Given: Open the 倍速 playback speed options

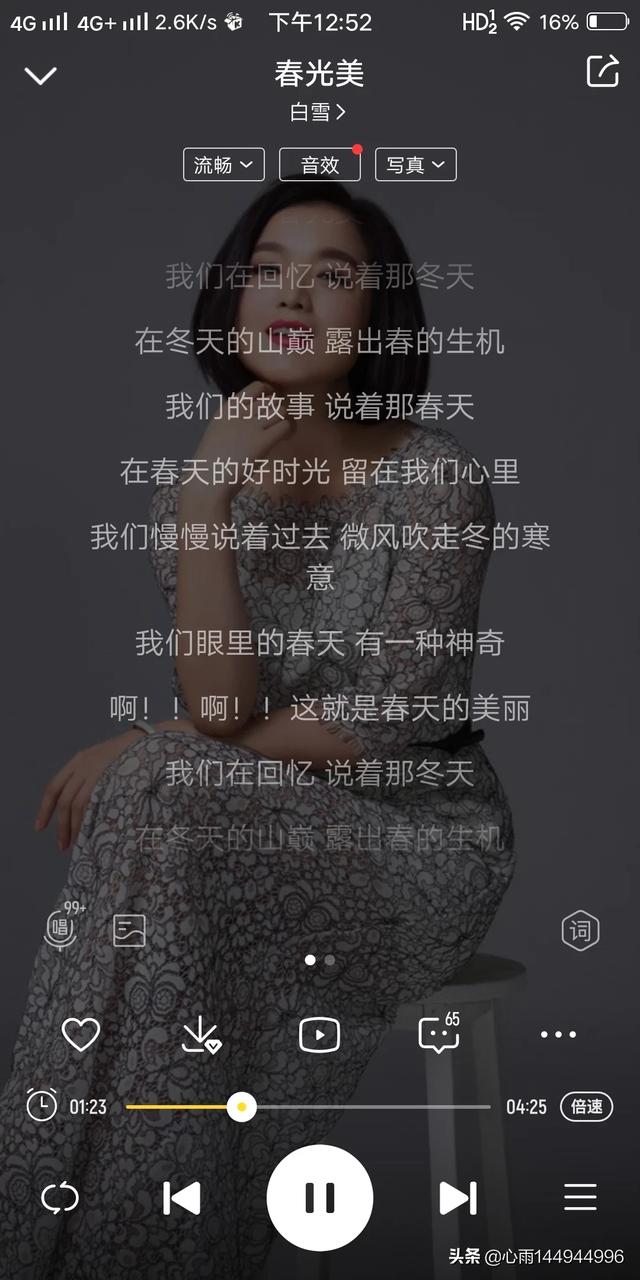Looking at the screenshot, I should pos(587,1106).
